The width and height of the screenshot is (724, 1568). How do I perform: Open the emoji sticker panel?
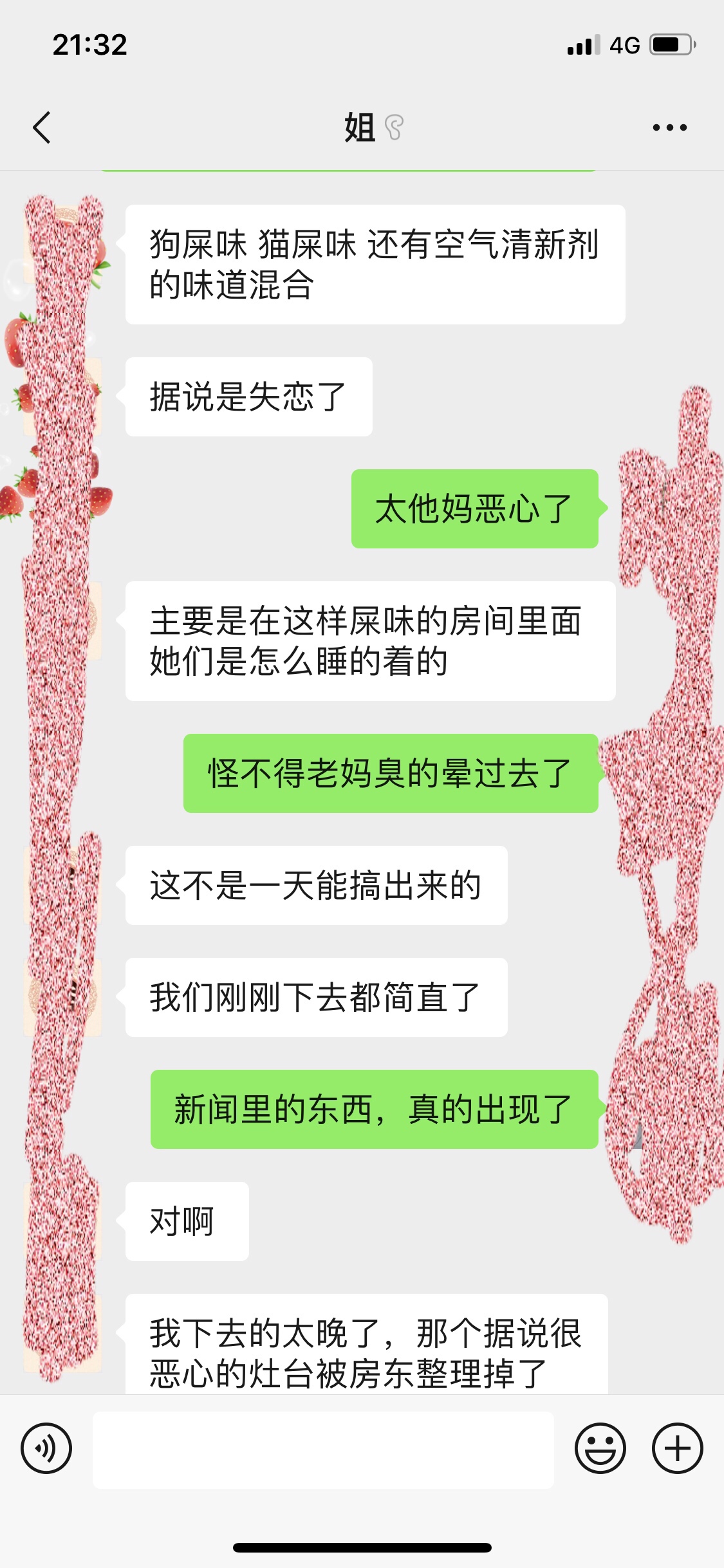pyautogui.click(x=600, y=1449)
